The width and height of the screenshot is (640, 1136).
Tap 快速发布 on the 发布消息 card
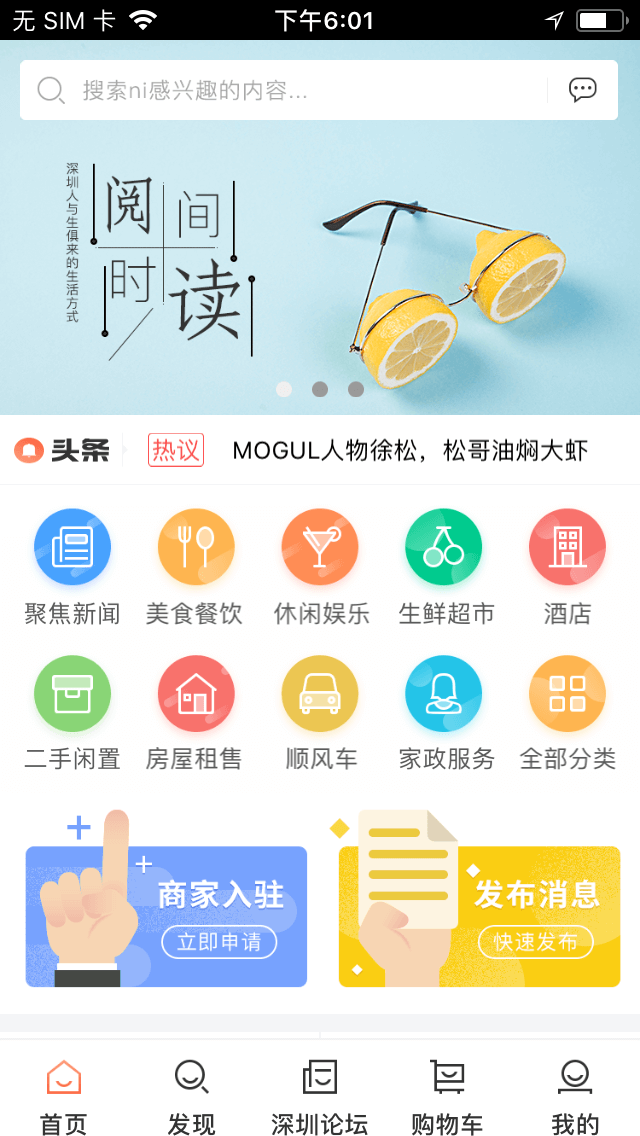535,942
